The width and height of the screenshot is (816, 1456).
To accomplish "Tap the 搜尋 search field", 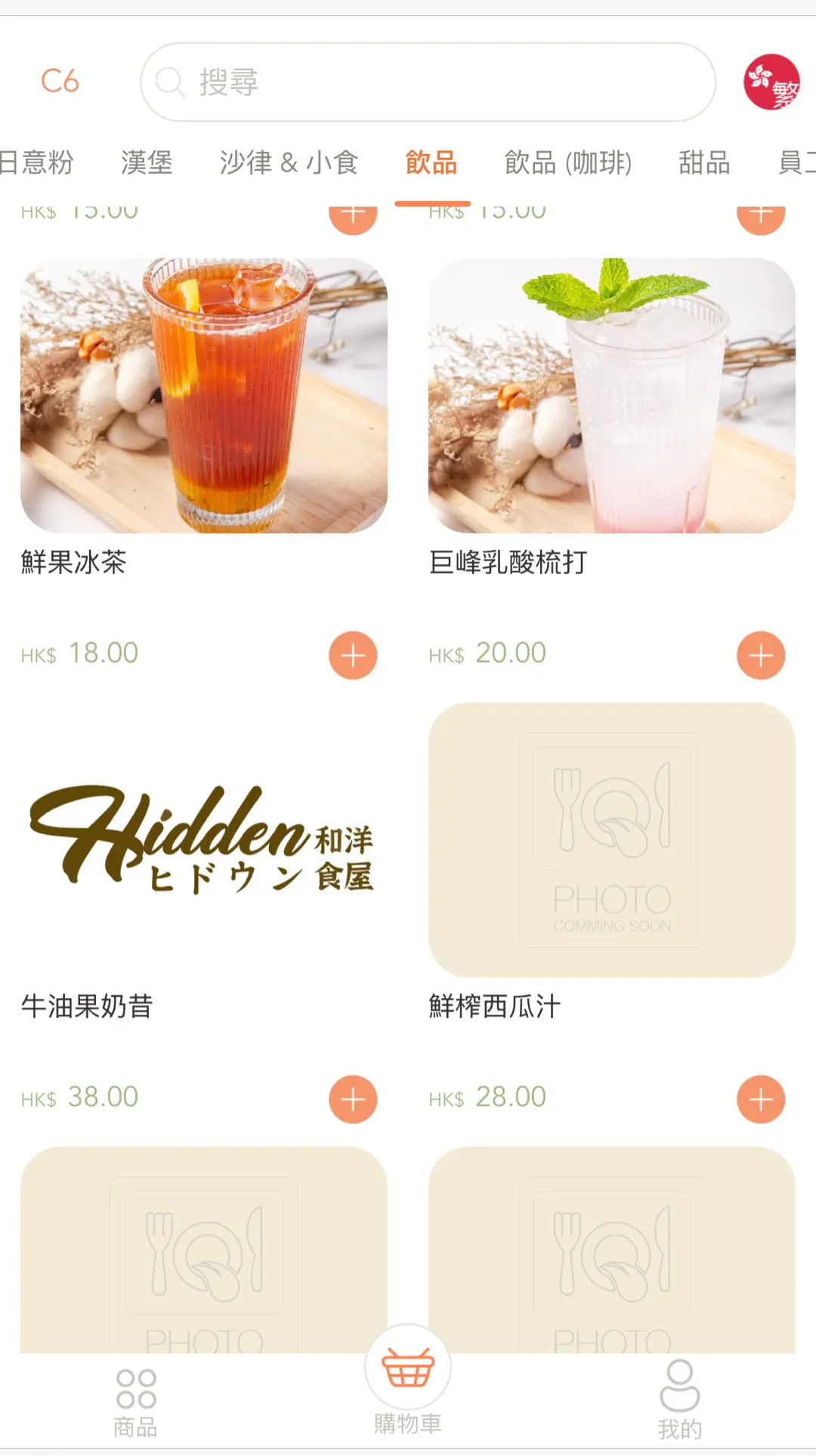I will click(x=428, y=82).
